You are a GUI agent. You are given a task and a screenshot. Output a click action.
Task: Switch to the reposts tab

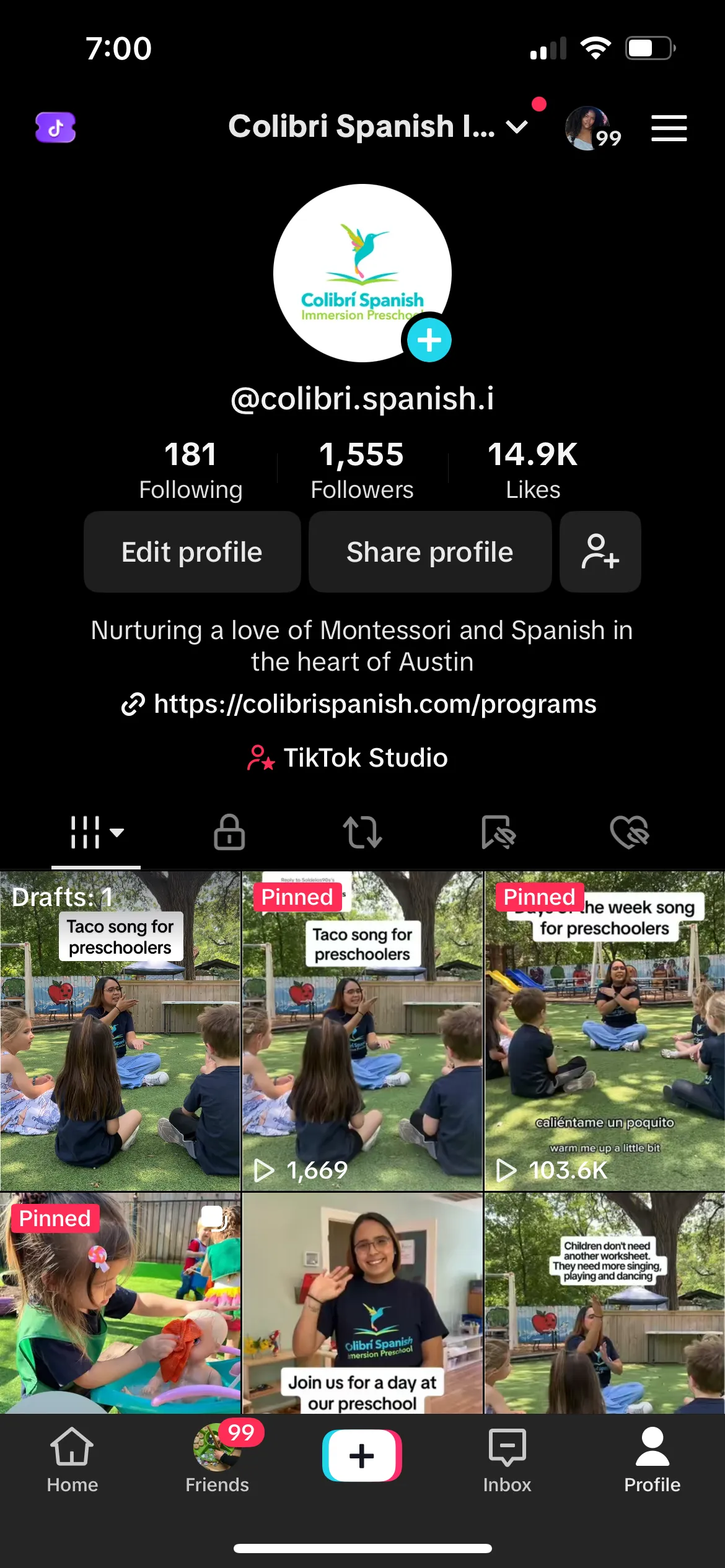pyautogui.click(x=362, y=832)
